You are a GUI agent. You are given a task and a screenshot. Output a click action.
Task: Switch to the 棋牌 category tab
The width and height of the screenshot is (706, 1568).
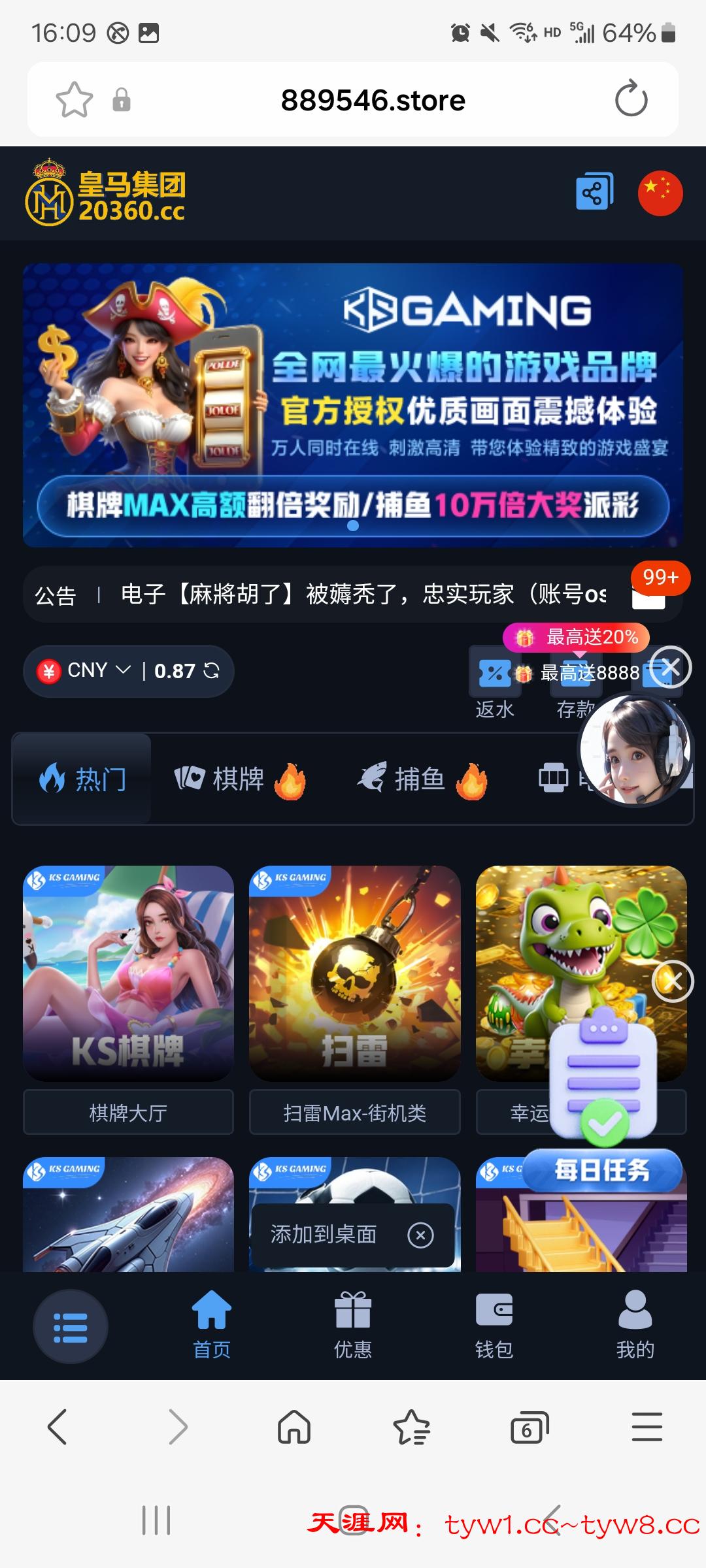click(239, 779)
